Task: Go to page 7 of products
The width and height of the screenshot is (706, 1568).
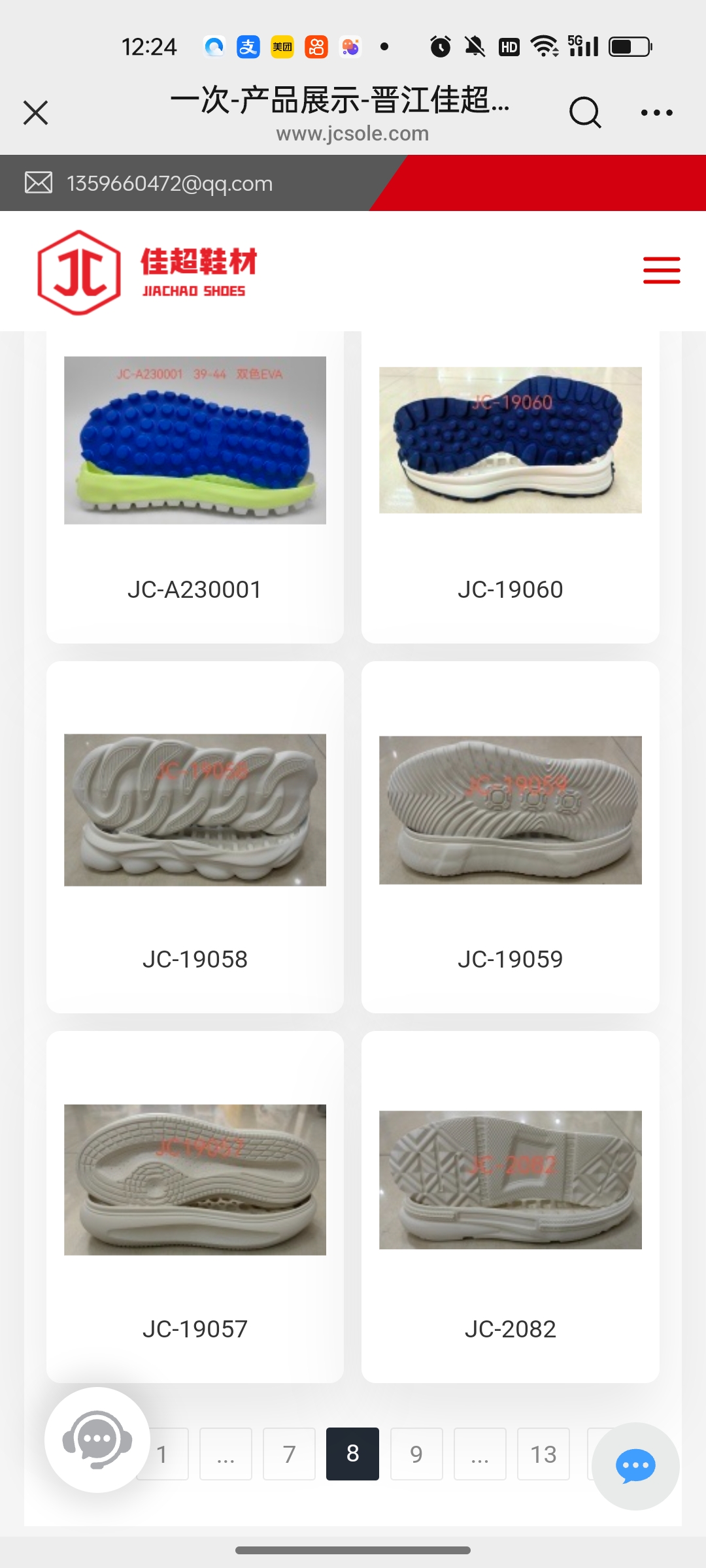Action: [289, 1454]
